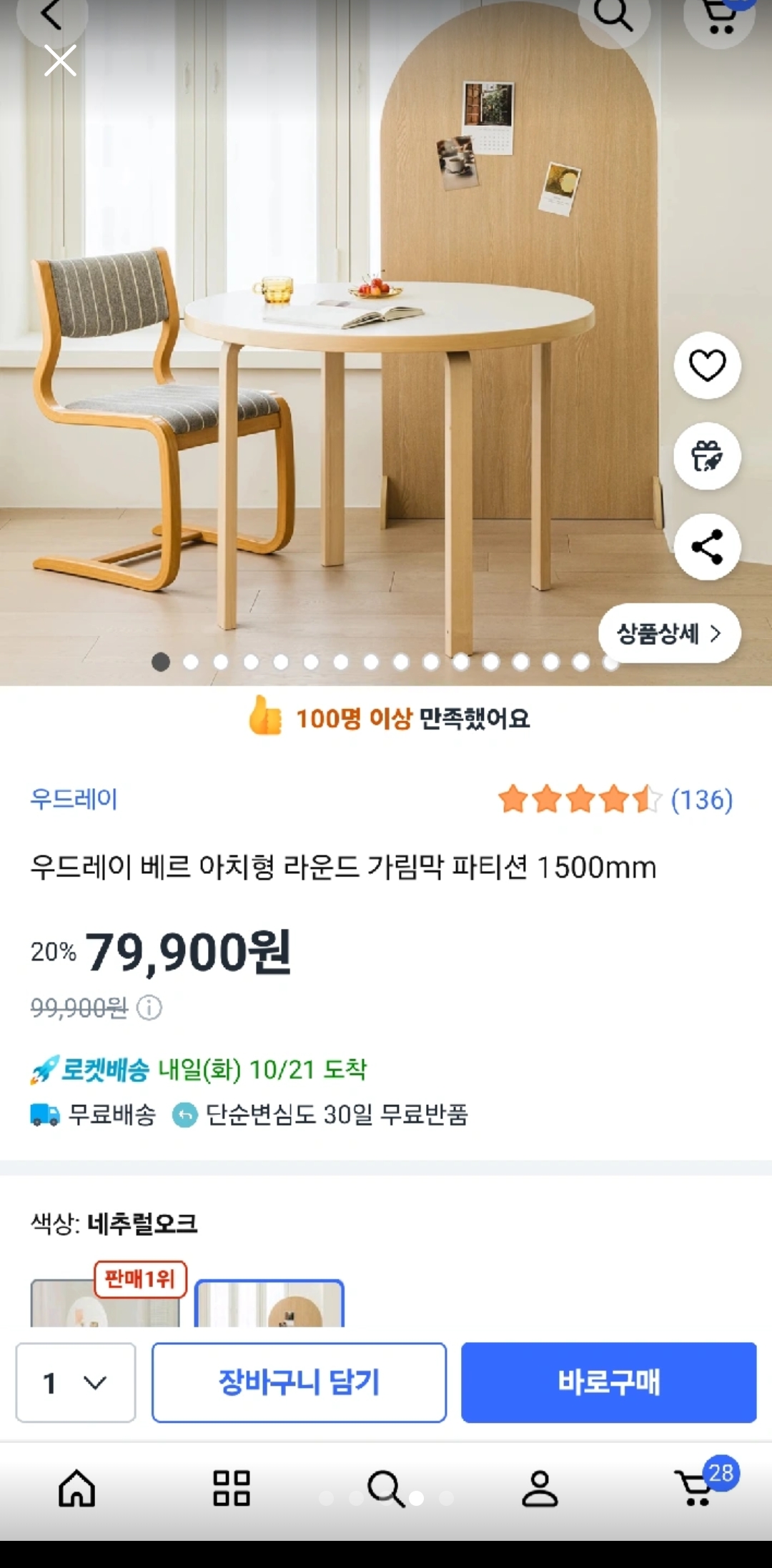Open the gift sending option icon
The height and width of the screenshot is (1568, 772).
(x=706, y=457)
